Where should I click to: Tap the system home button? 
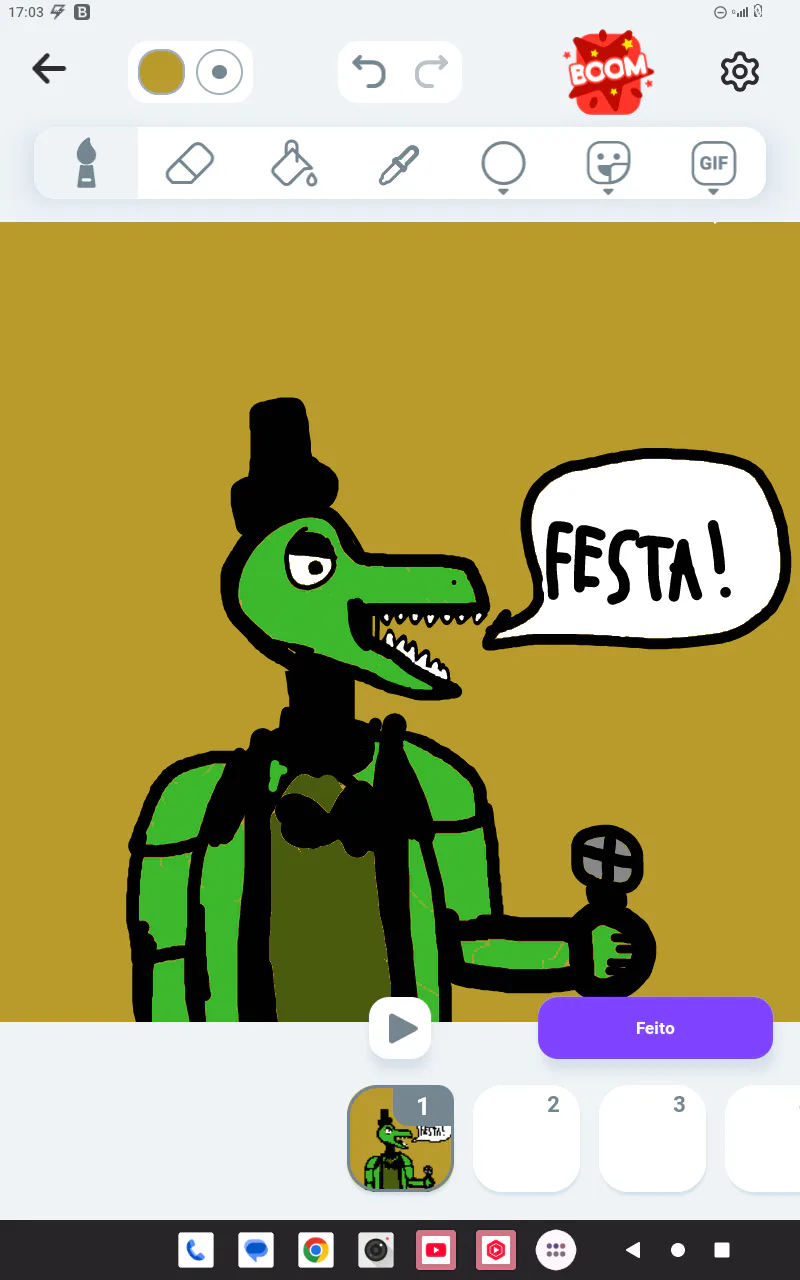tap(678, 1250)
